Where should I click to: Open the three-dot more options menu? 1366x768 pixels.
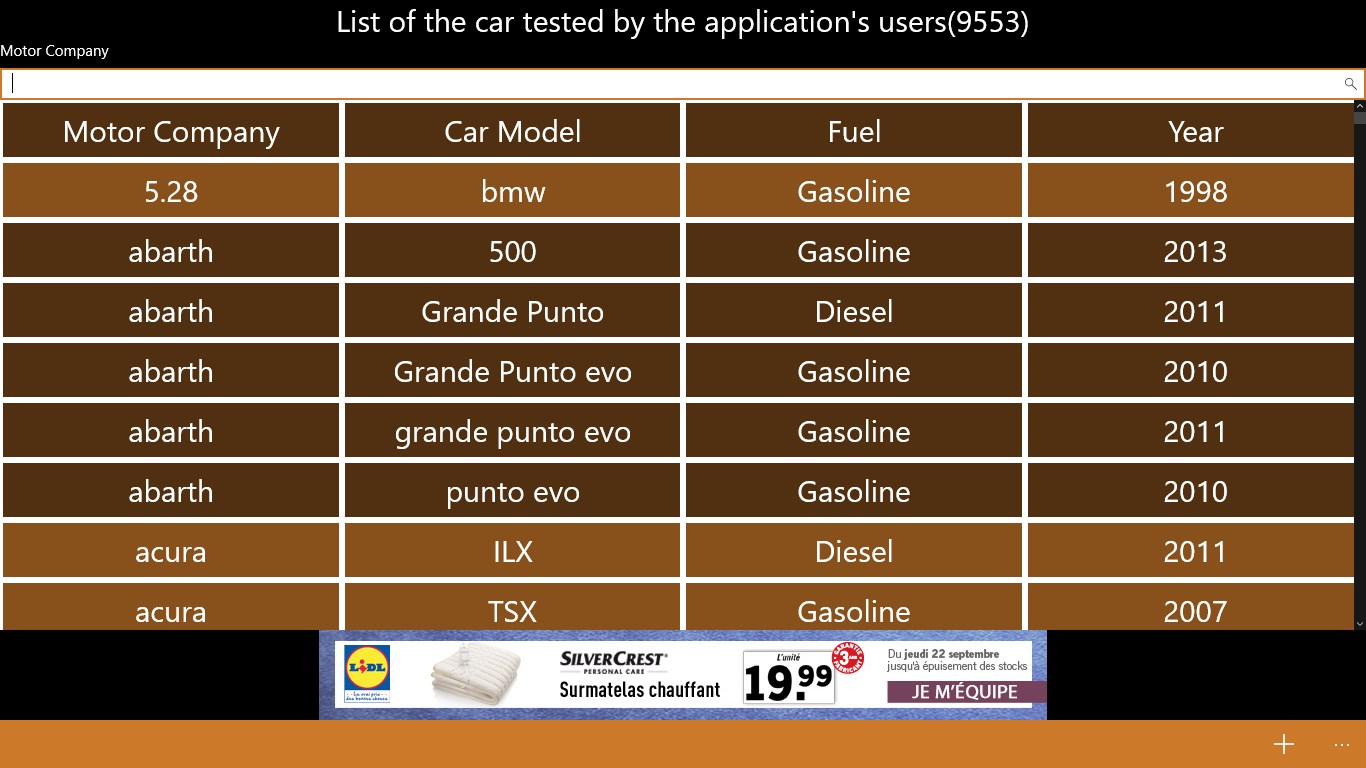point(1342,744)
